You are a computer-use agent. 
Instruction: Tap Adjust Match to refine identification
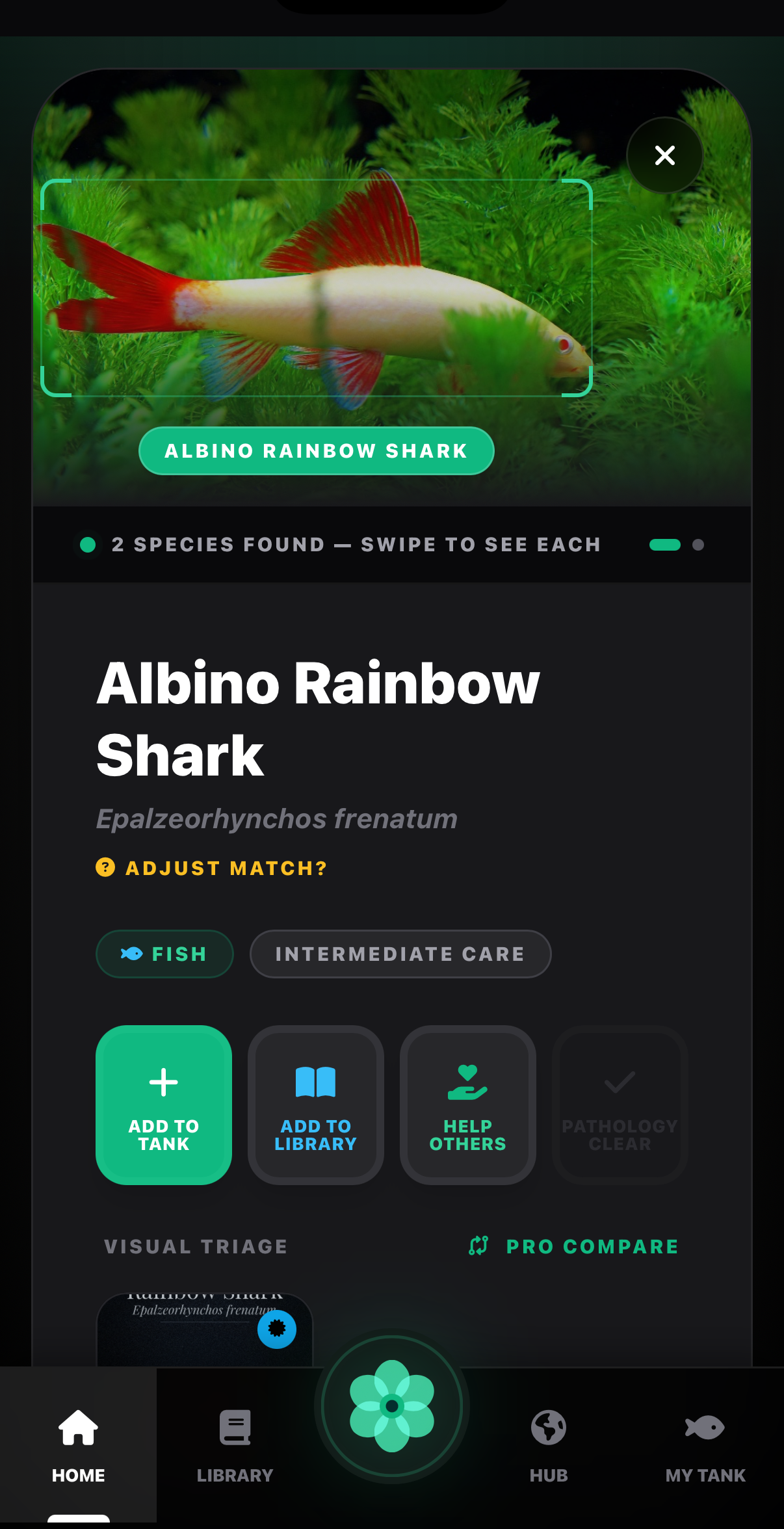click(x=211, y=869)
